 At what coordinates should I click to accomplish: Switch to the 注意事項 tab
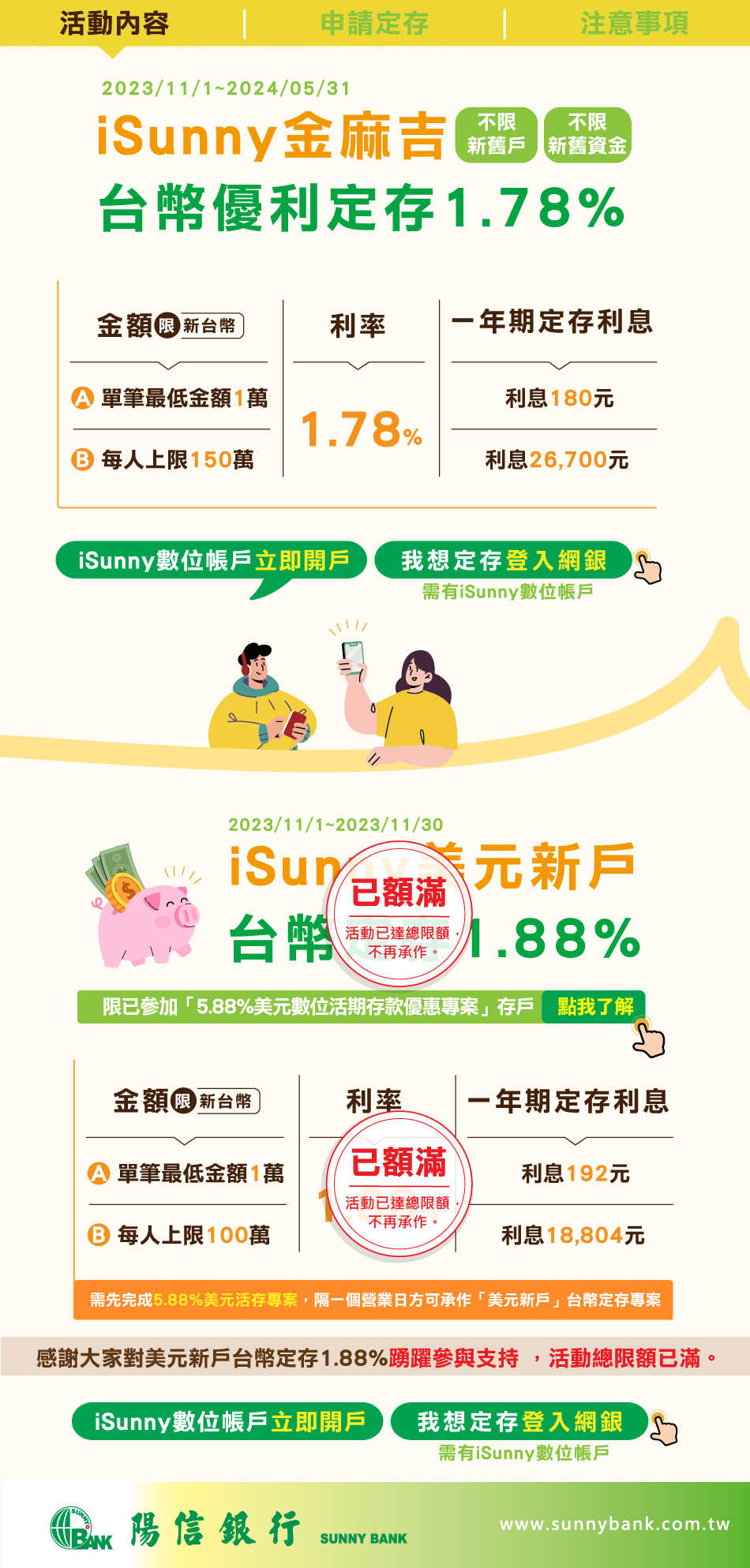pyautogui.click(x=634, y=24)
